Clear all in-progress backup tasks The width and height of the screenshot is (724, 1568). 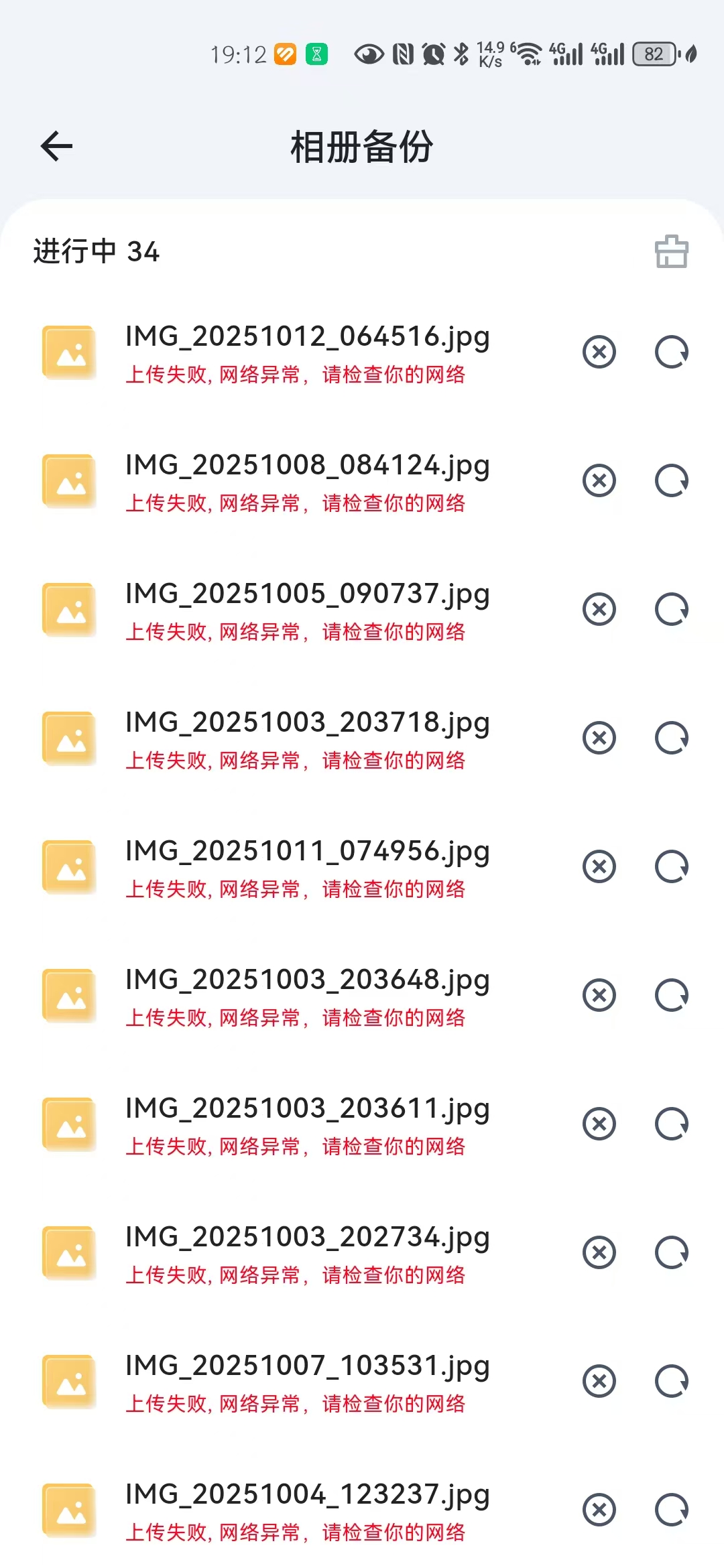click(x=671, y=252)
